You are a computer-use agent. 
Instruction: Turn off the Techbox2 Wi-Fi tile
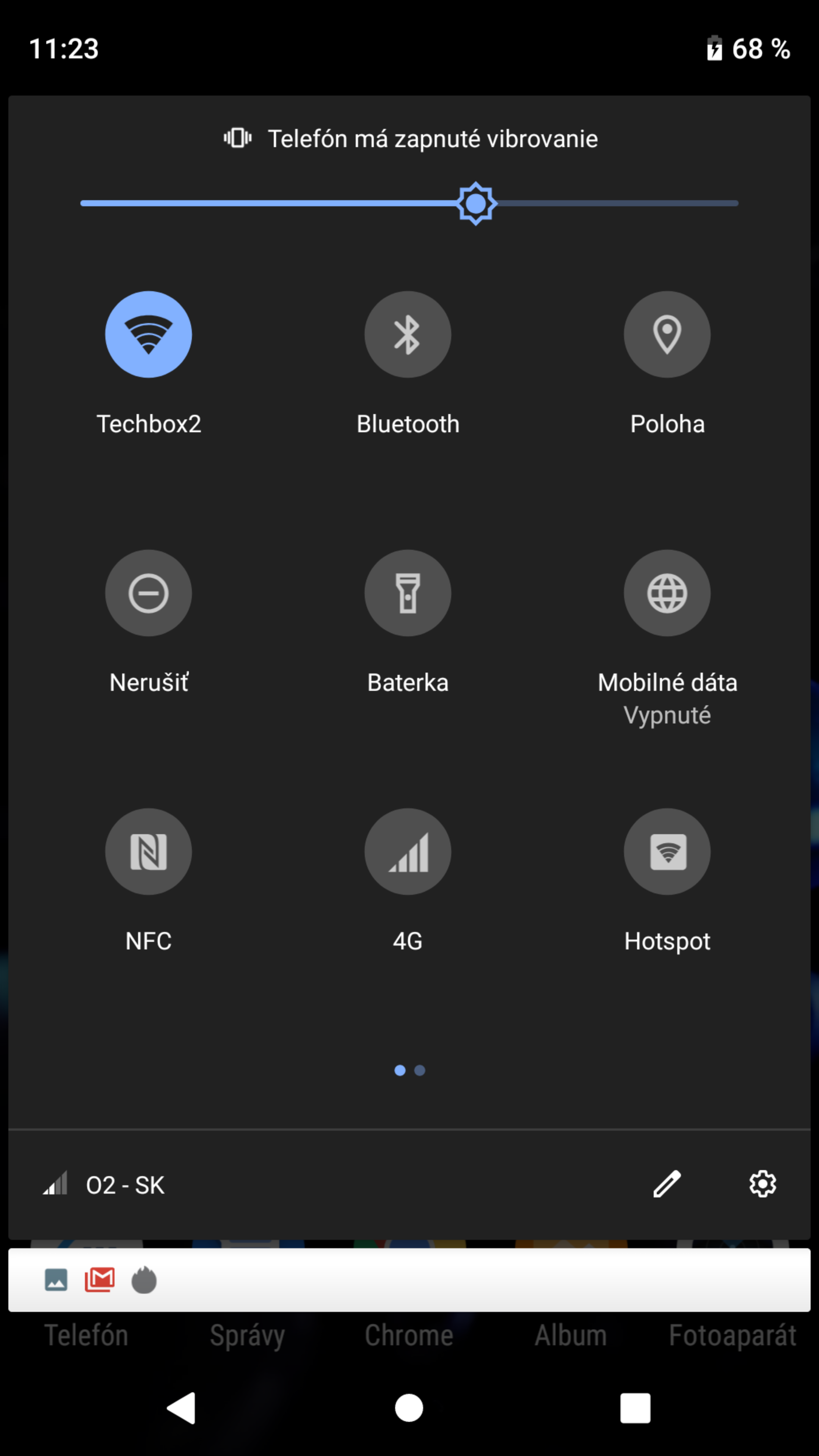click(149, 334)
